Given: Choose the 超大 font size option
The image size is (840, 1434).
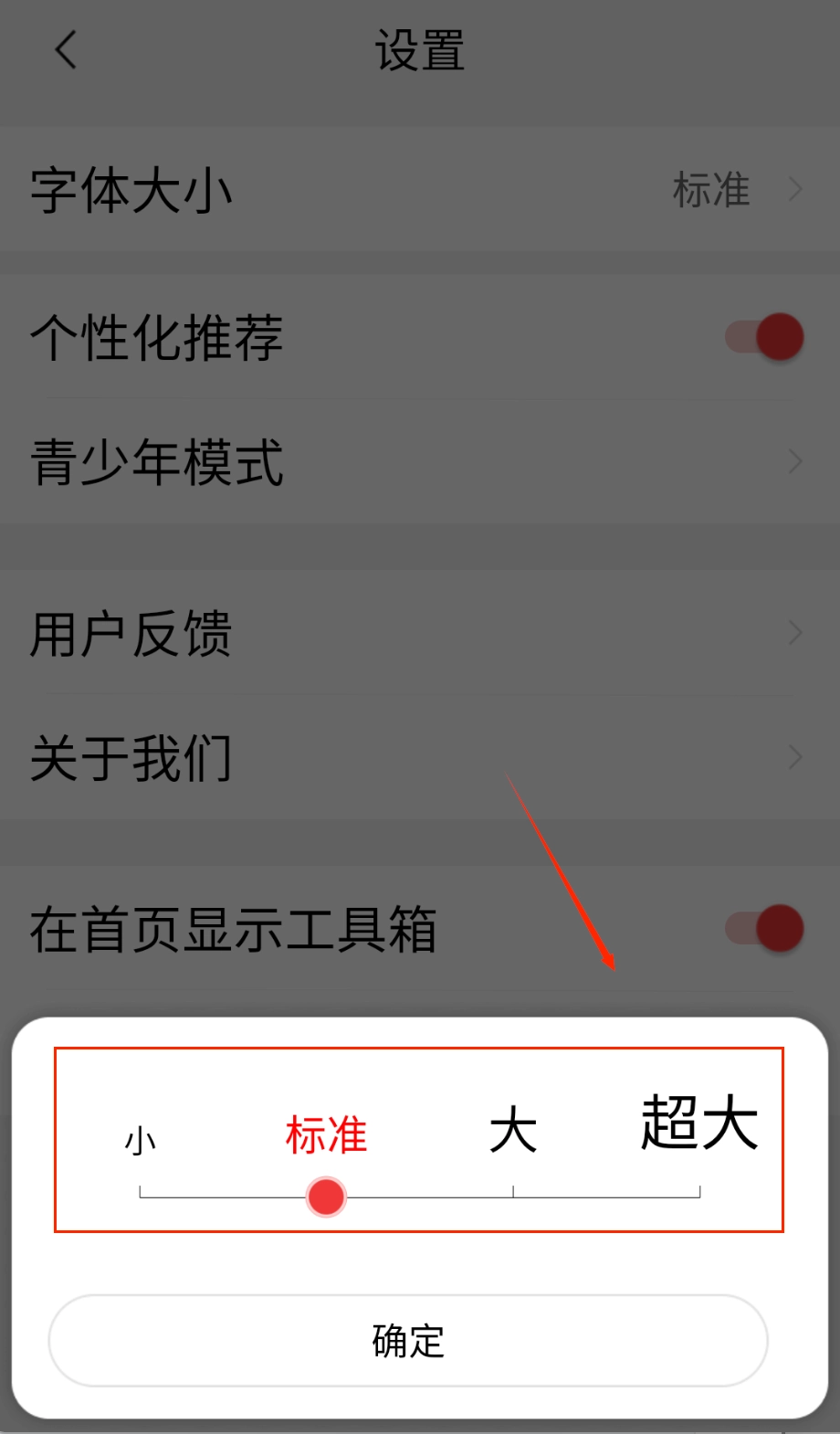Looking at the screenshot, I should point(699,1123).
